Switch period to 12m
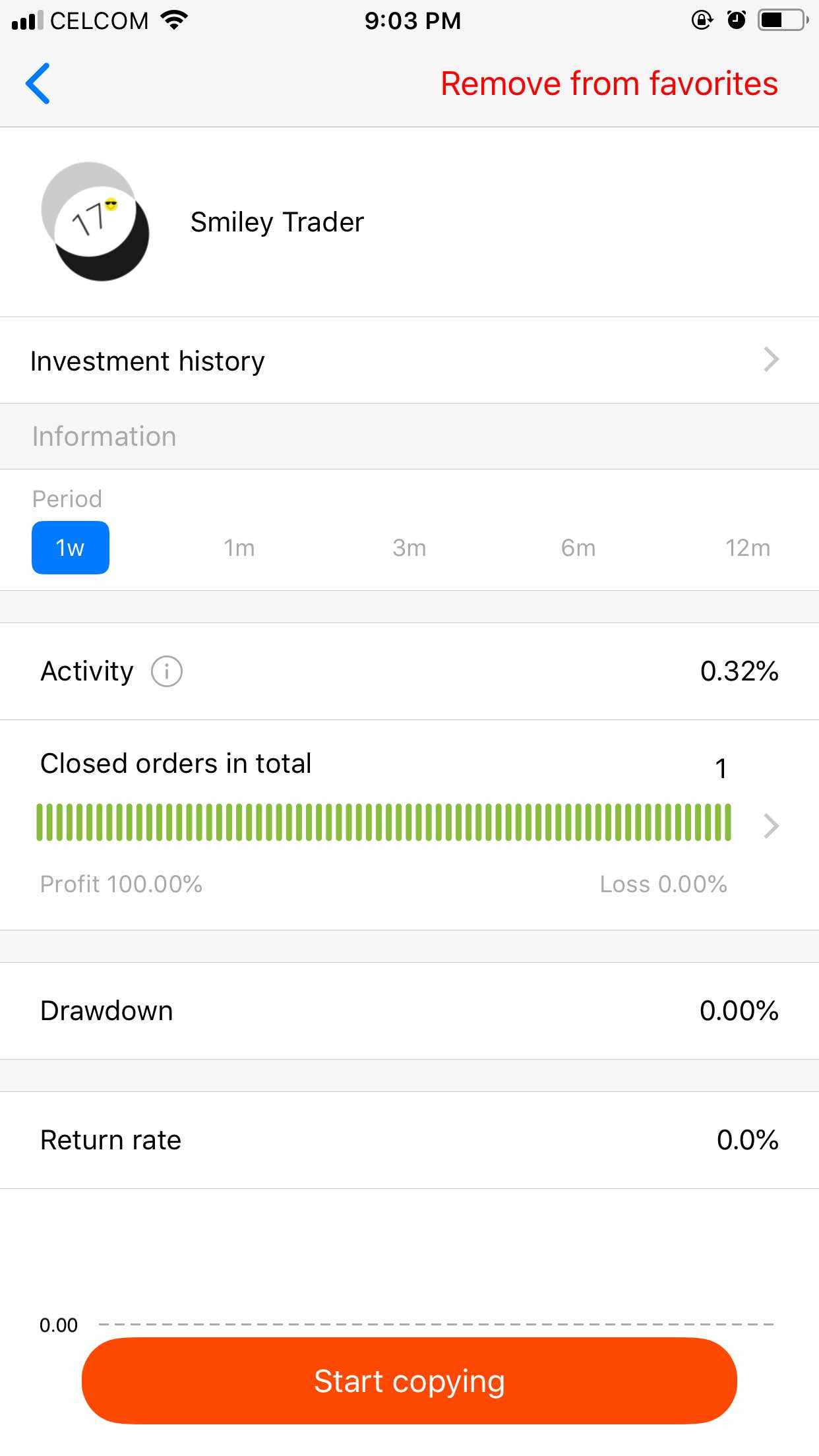Viewport: 819px width, 1456px height. (748, 547)
